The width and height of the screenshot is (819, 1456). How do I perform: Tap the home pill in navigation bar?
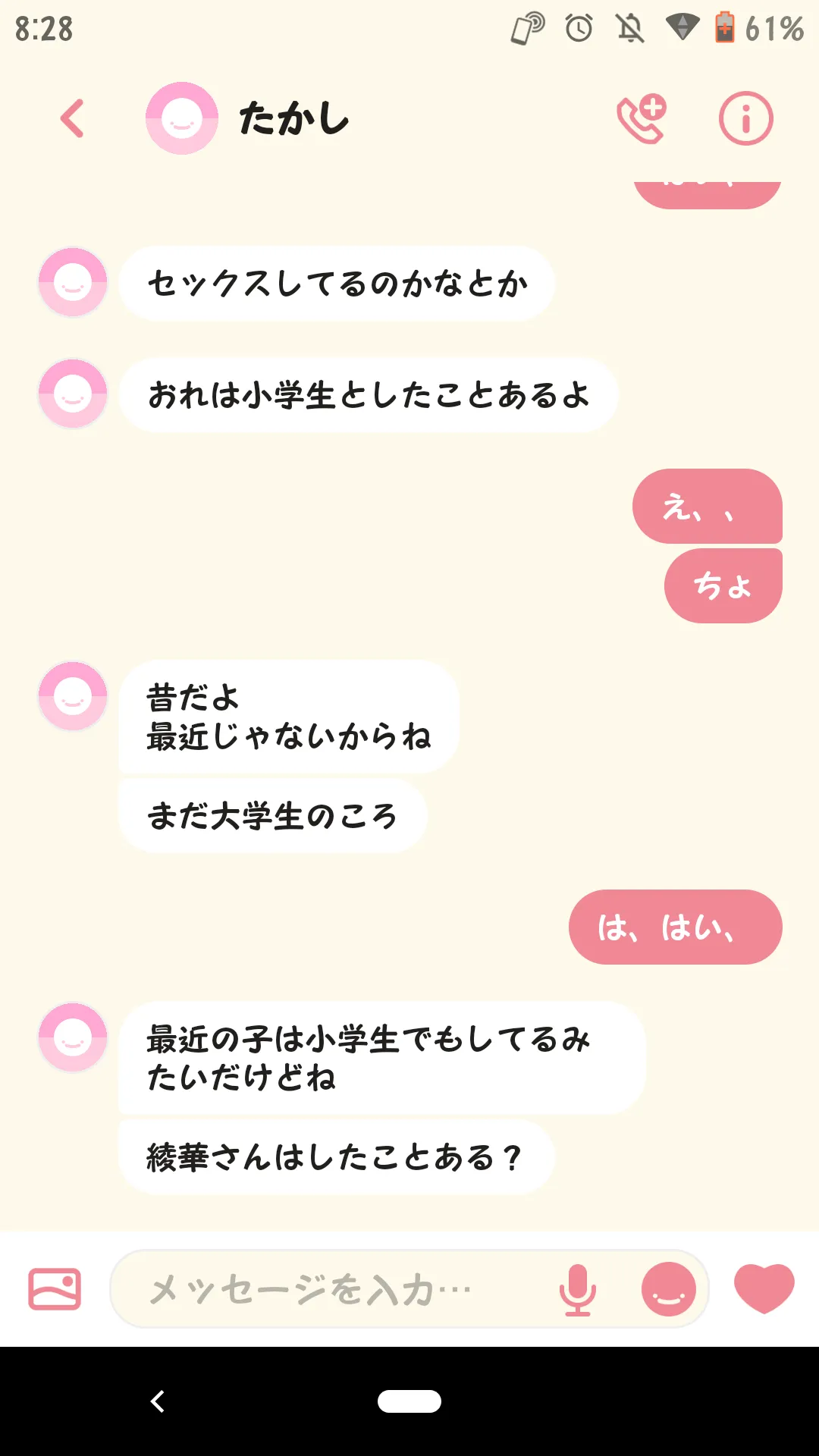click(x=409, y=1401)
